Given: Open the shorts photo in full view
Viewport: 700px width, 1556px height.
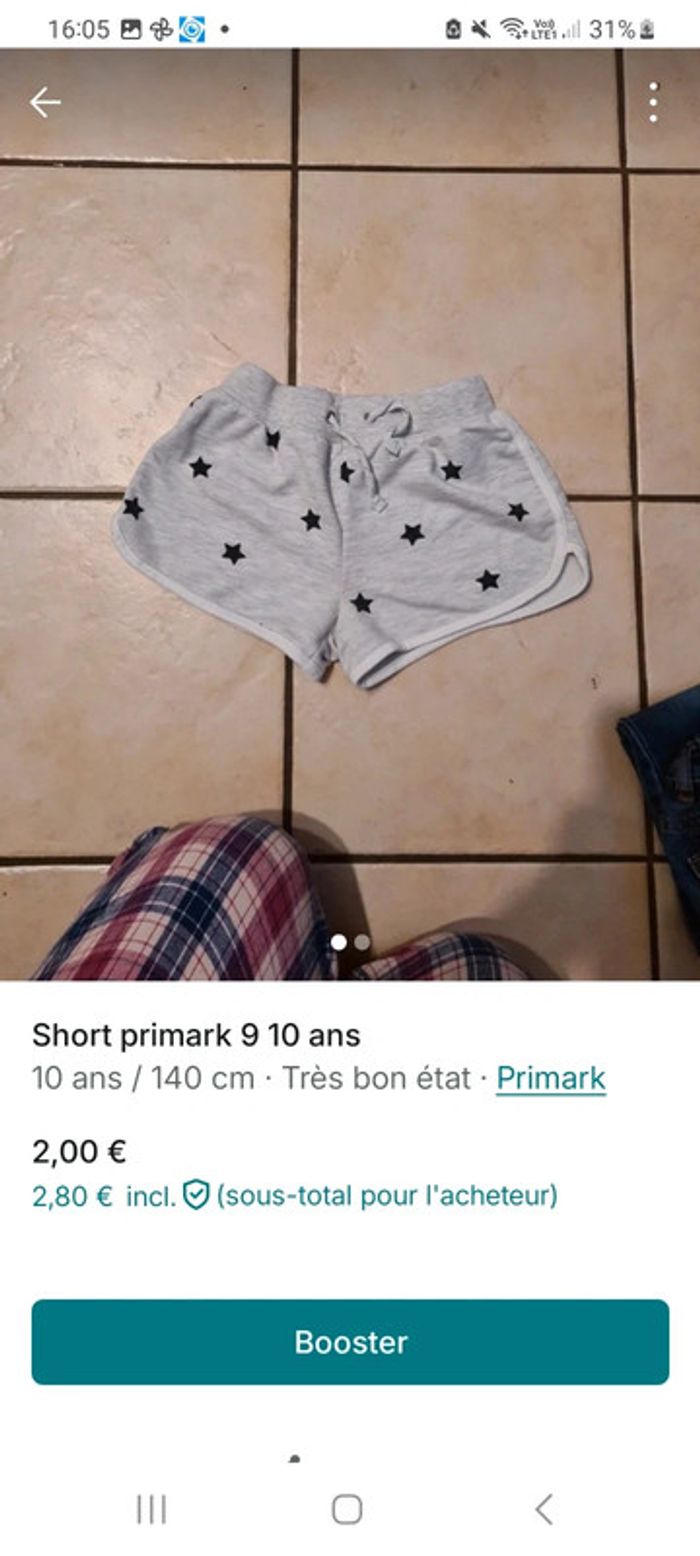Looking at the screenshot, I should pyautogui.click(x=350, y=520).
